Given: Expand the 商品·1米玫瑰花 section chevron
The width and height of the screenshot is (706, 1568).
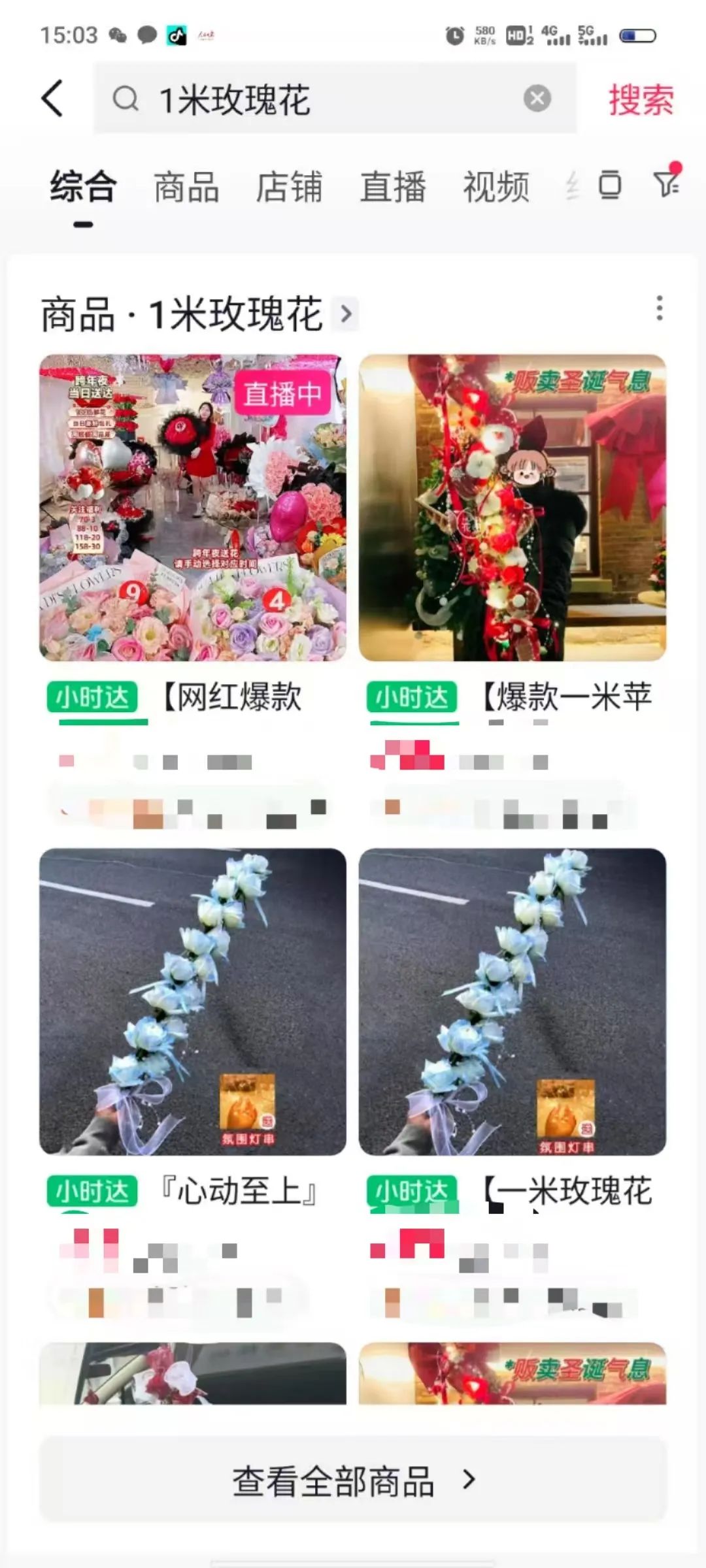Looking at the screenshot, I should [346, 314].
